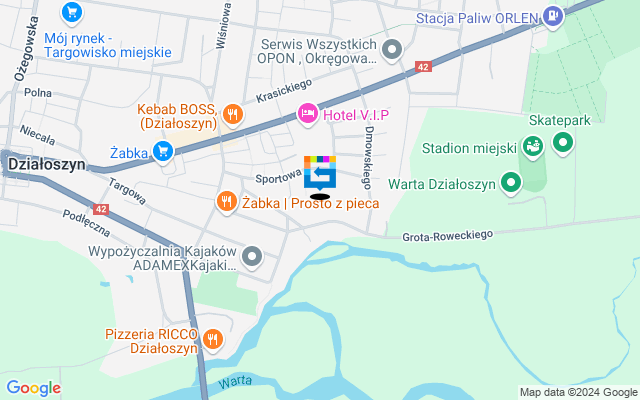This screenshot has width=640, height=400.
Task: Tap the center custom location marker
Action: click(320, 174)
